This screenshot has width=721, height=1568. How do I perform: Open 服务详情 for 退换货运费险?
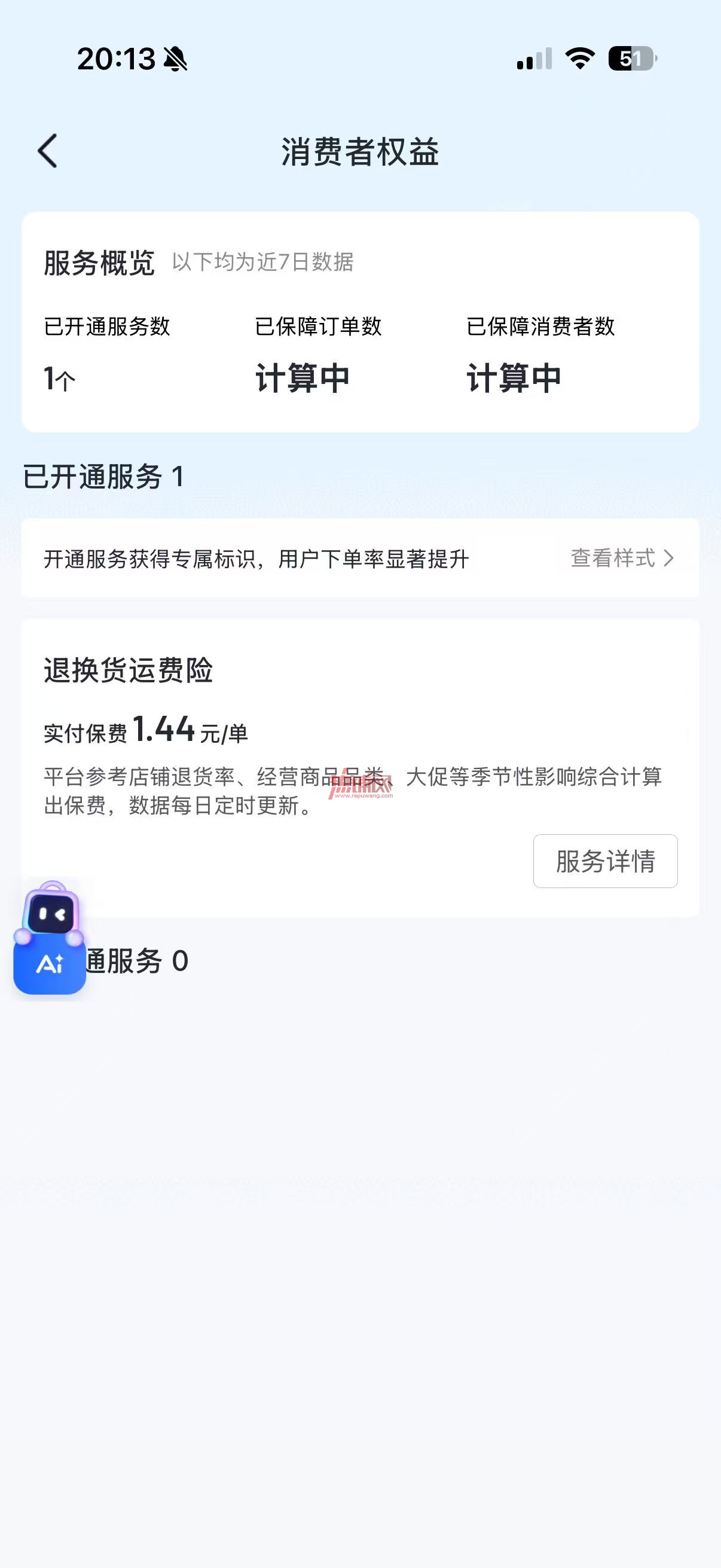tap(605, 861)
